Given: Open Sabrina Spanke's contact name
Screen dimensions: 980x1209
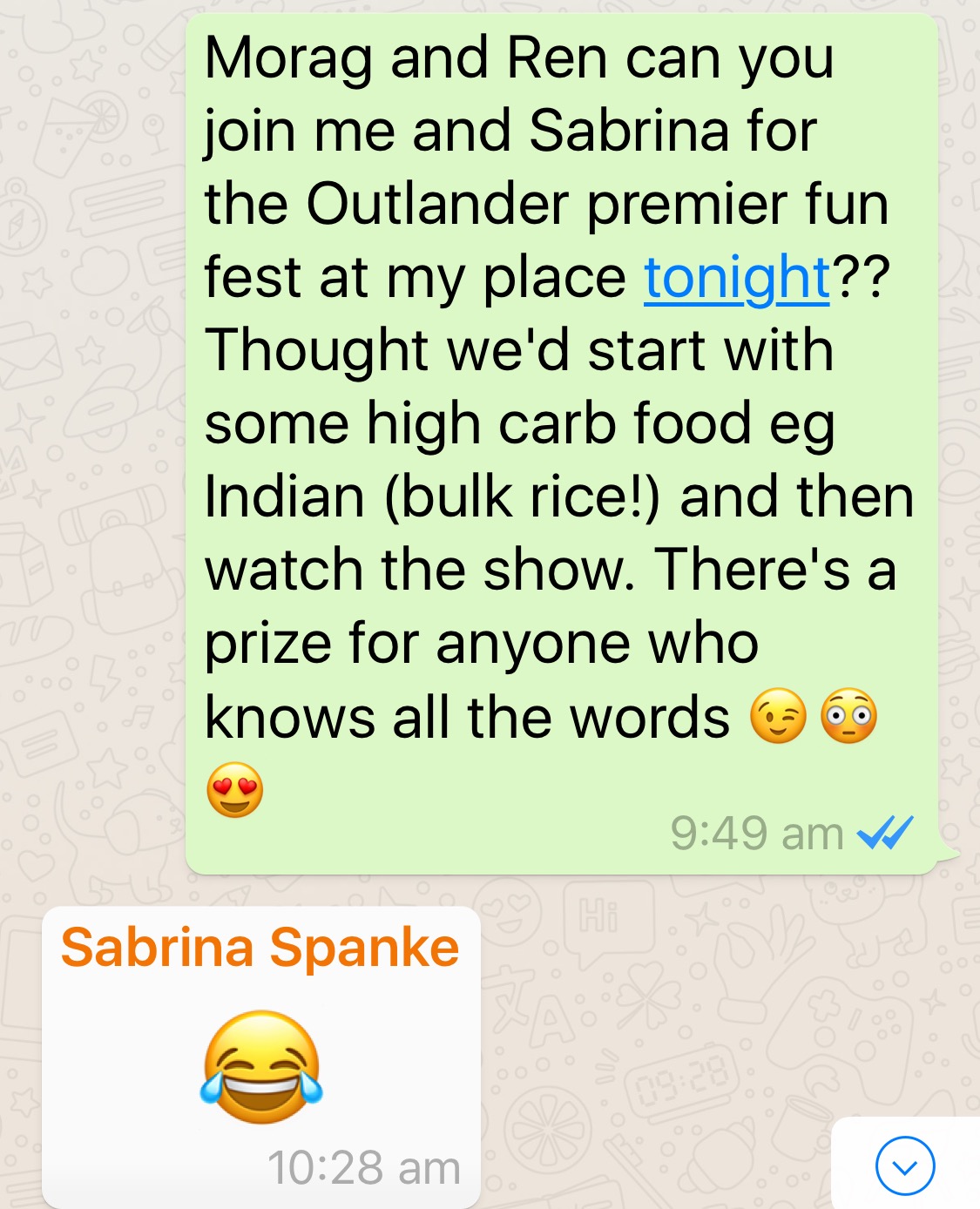Looking at the screenshot, I should [260, 947].
